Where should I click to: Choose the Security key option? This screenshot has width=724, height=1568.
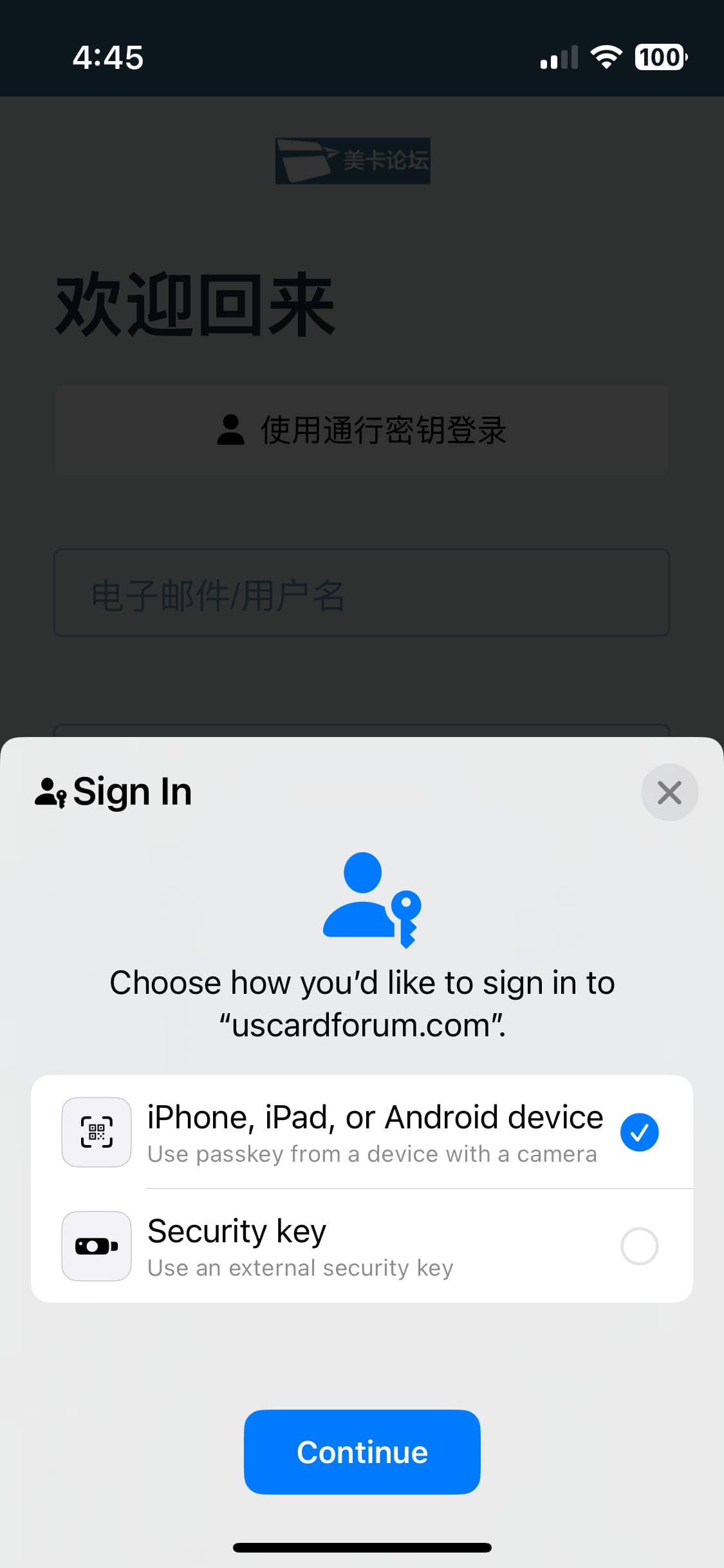point(362,1246)
